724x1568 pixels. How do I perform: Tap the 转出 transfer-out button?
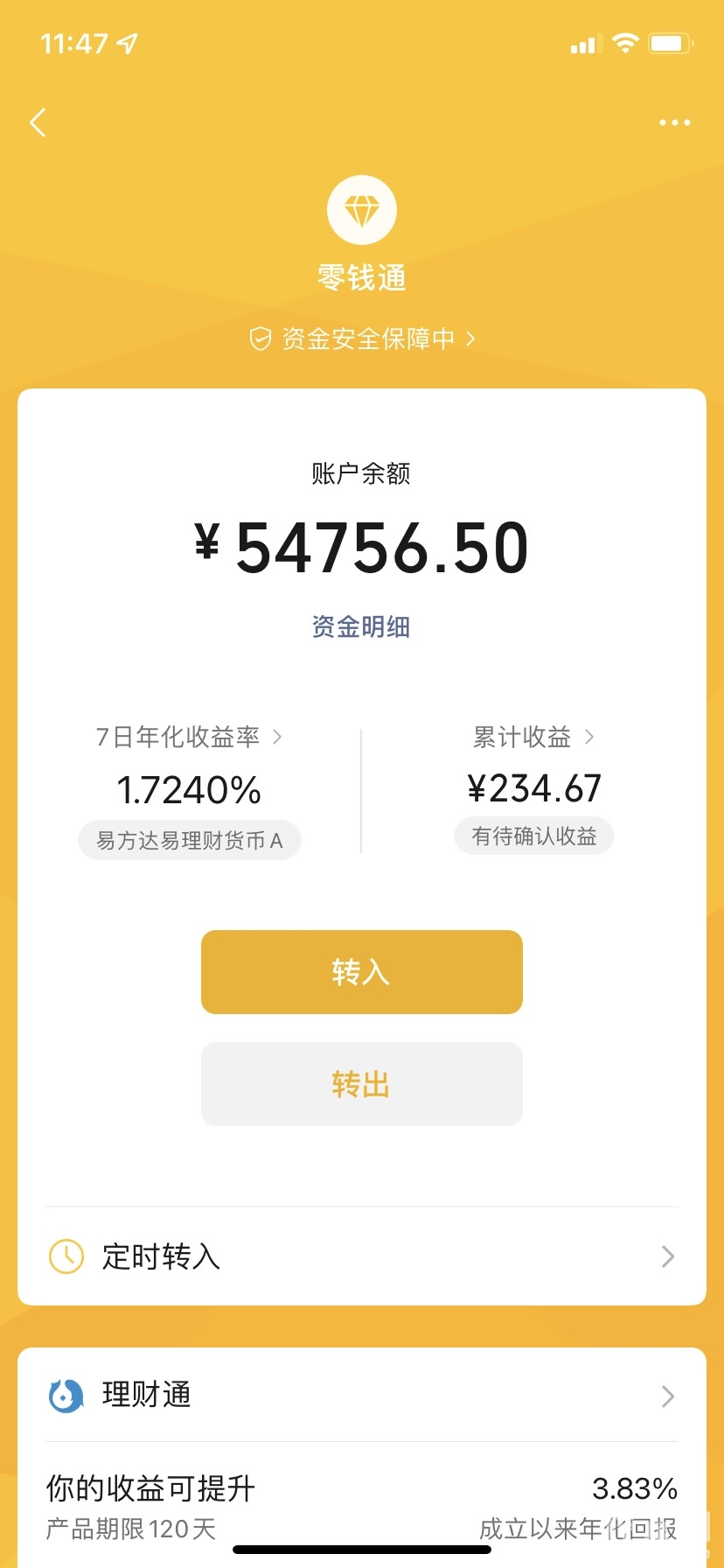tap(361, 1083)
